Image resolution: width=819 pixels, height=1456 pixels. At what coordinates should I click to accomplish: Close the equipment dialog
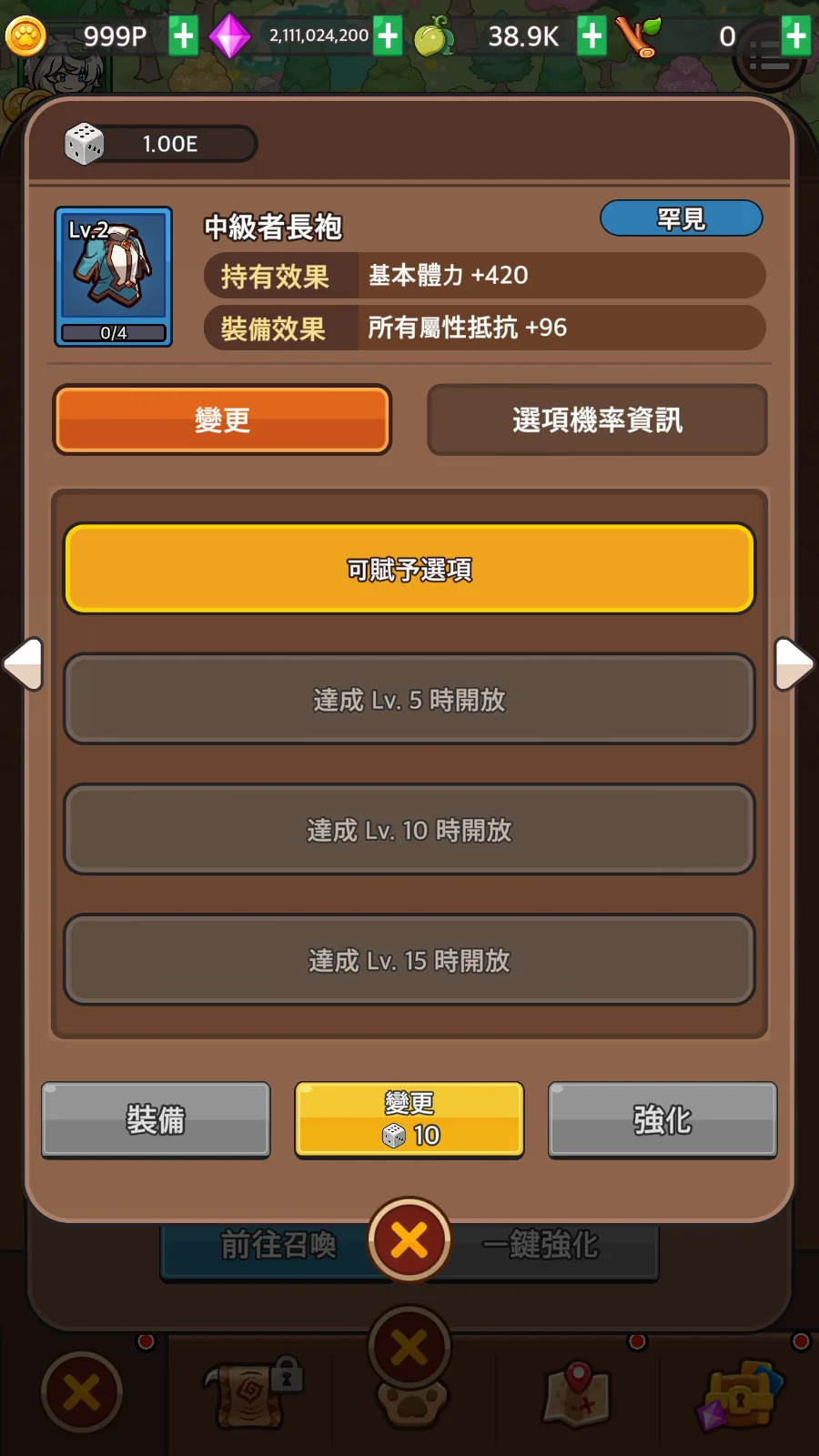click(409, 1239)
